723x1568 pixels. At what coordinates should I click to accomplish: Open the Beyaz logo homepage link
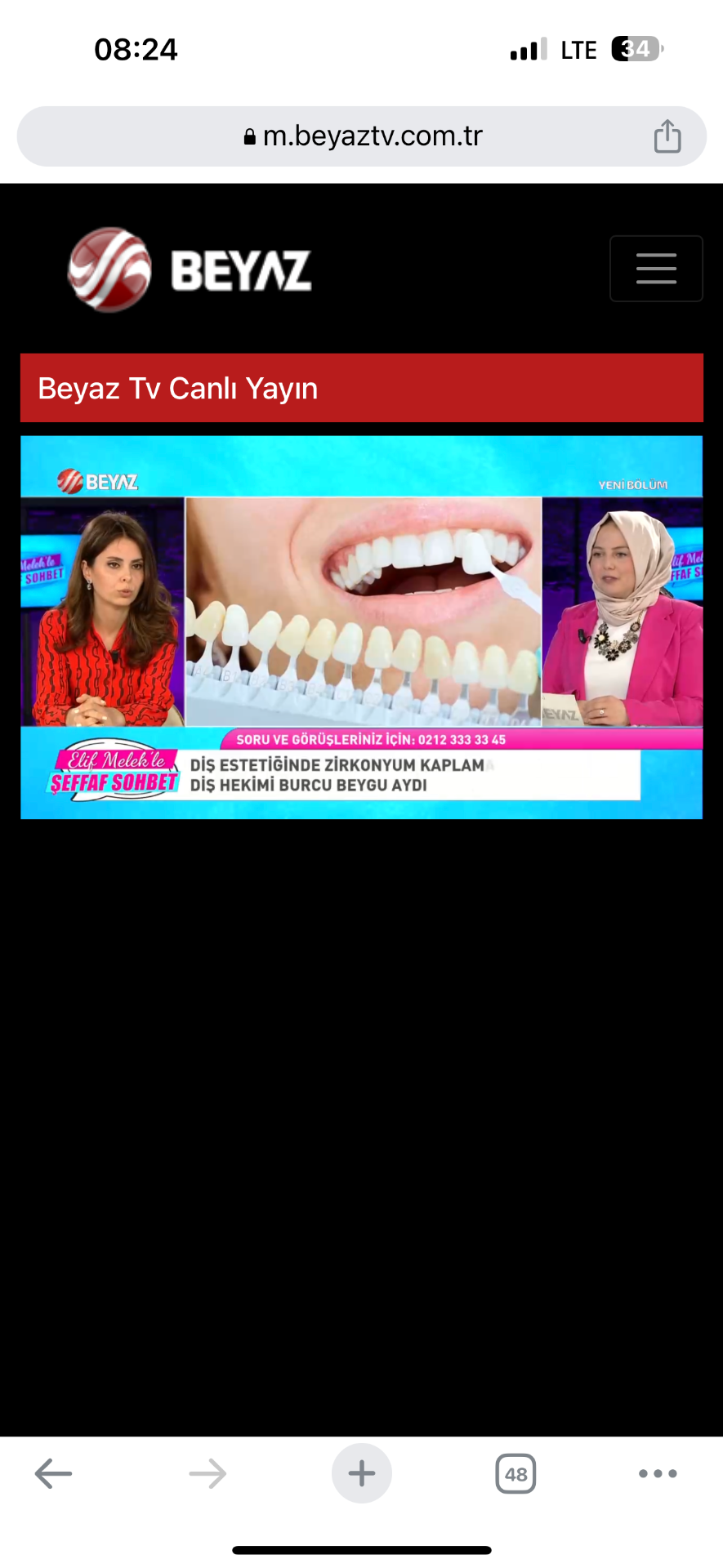pos(190,269)
